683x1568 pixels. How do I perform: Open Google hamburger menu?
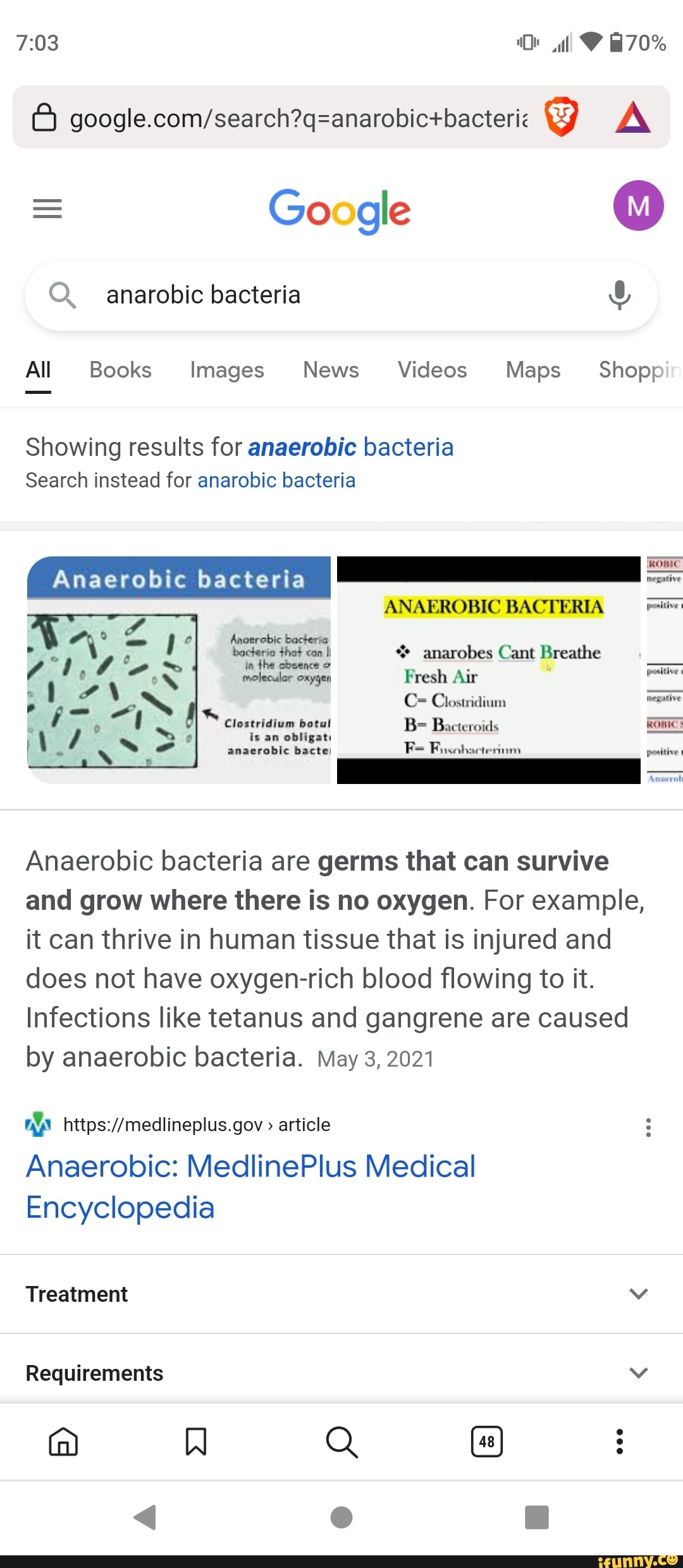(x=46, y=209)
